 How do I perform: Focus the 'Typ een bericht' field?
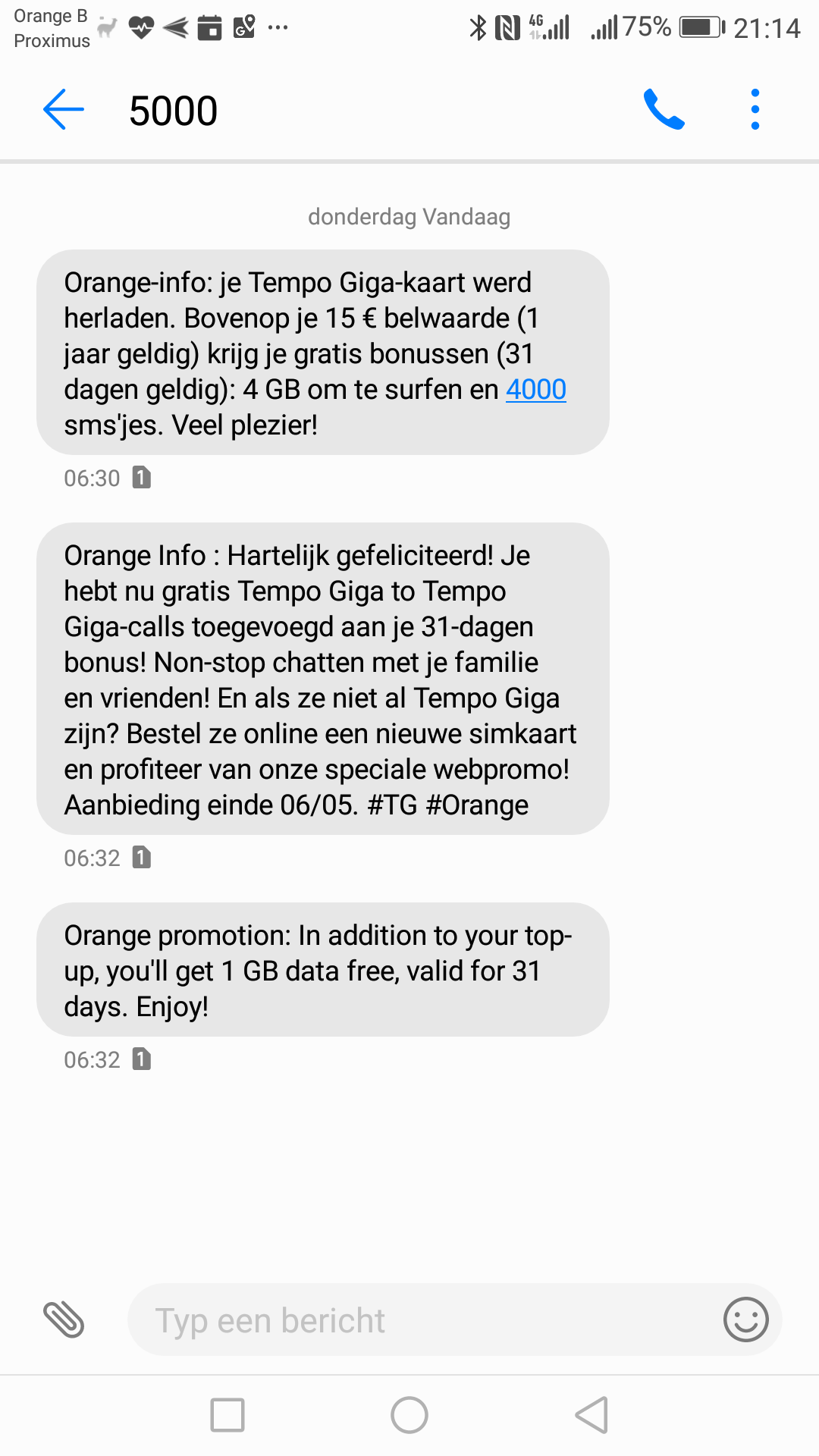tap(425, 1319)
